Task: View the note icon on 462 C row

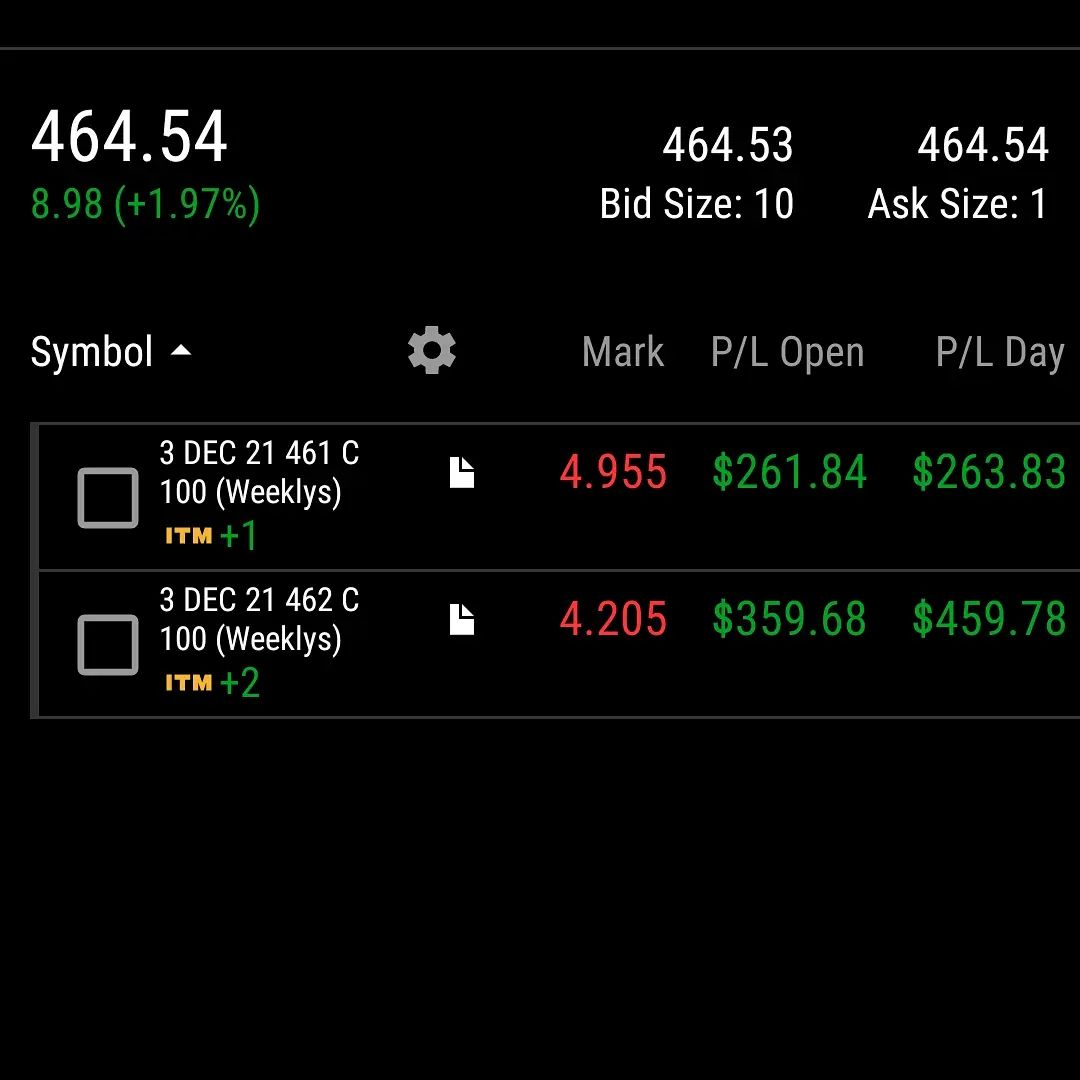Action: (x=461, y=619)
